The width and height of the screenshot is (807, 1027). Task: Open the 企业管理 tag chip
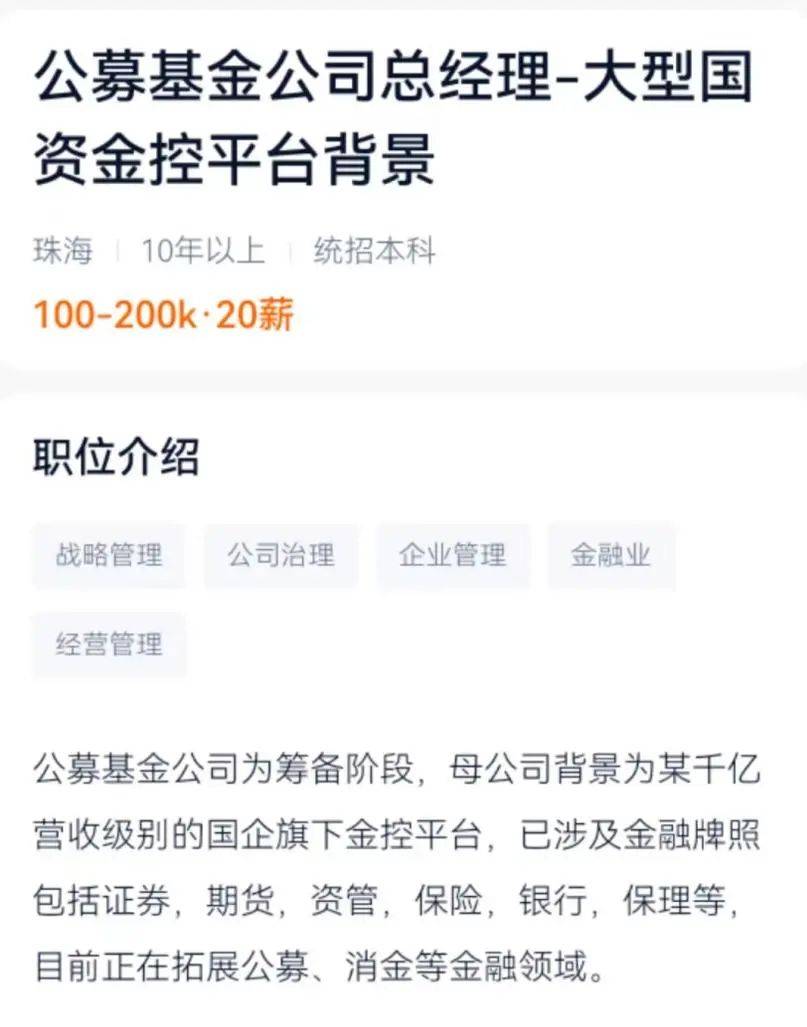click(x=453, y=555)
